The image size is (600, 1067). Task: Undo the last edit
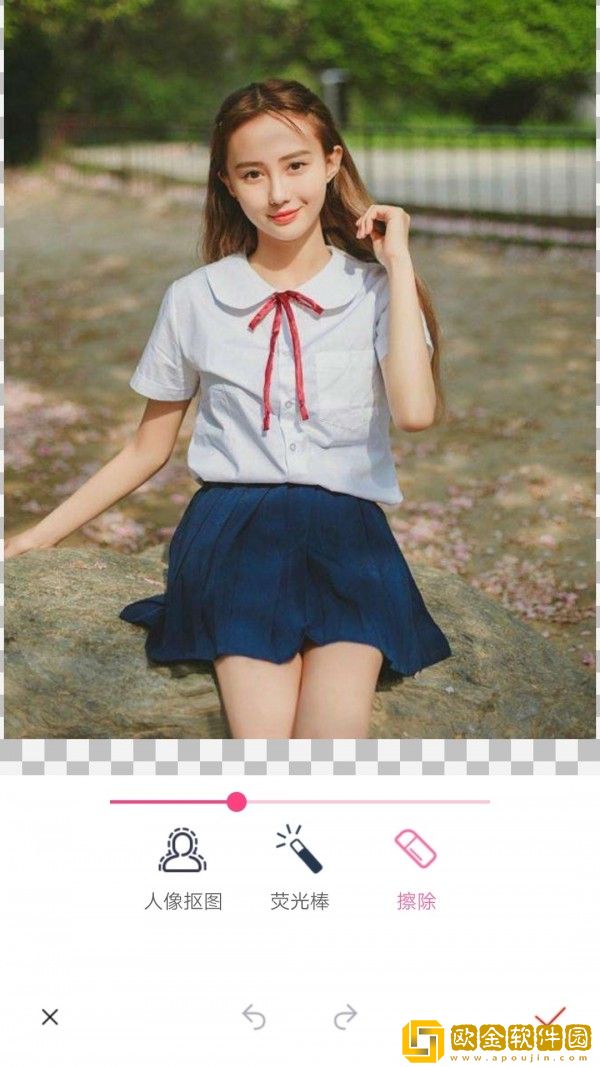point(254,1017)
